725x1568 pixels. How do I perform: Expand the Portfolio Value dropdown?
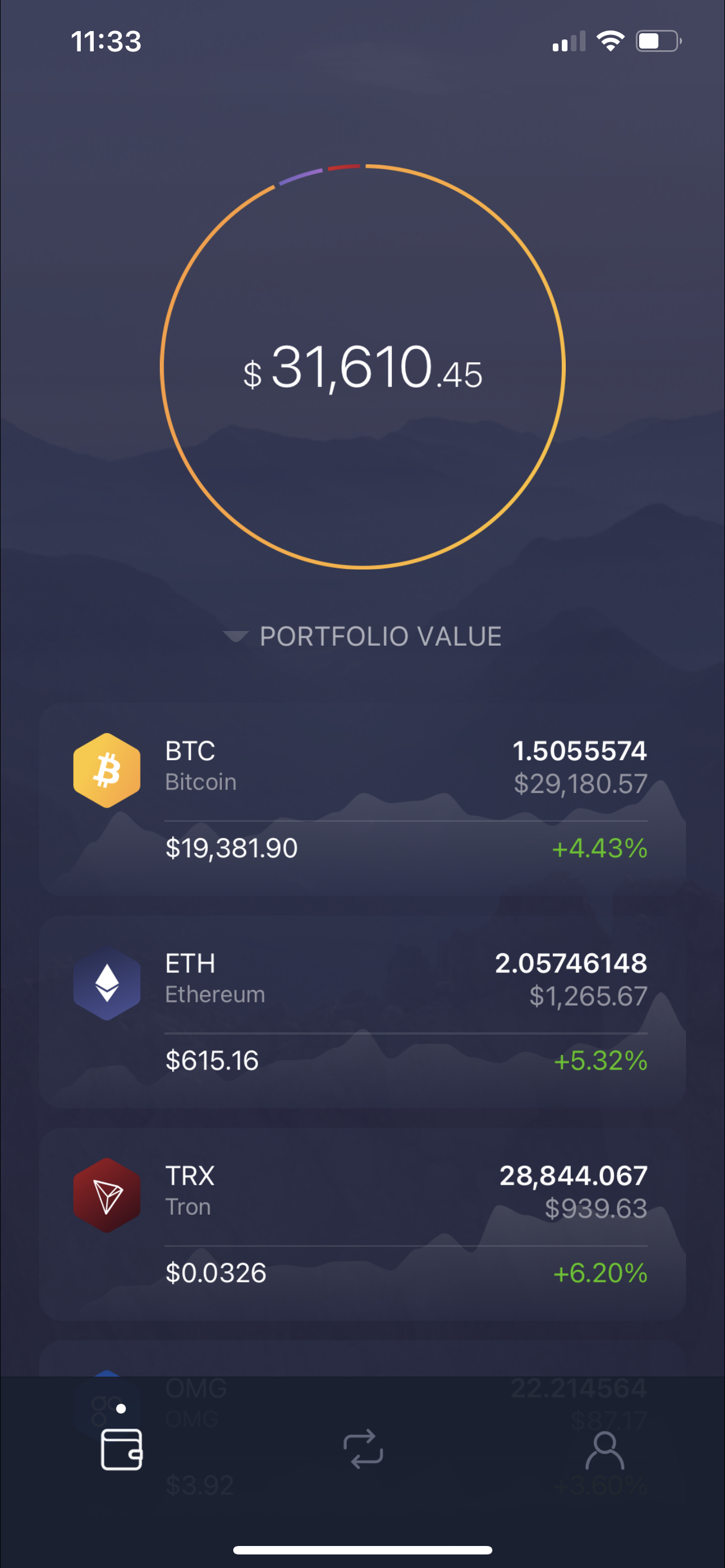coord(363,637)
